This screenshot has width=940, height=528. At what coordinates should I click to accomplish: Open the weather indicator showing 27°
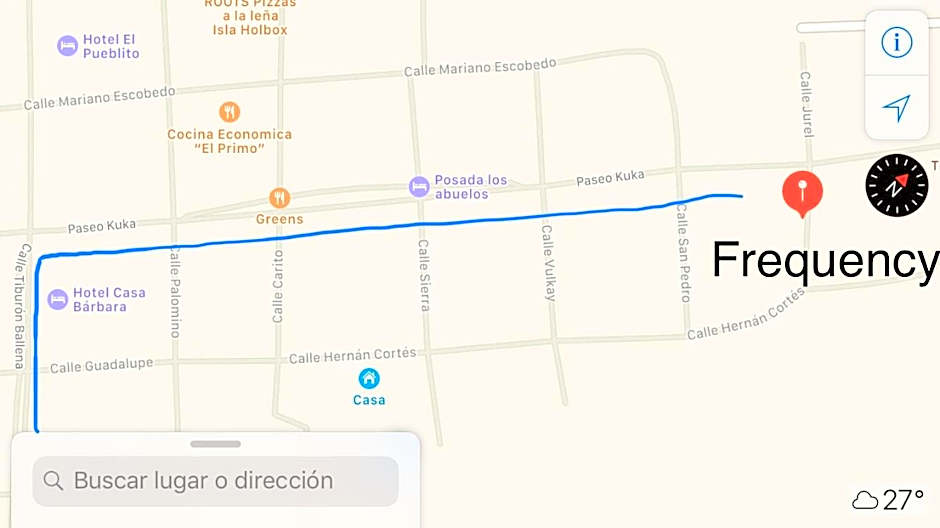point(888,500)
